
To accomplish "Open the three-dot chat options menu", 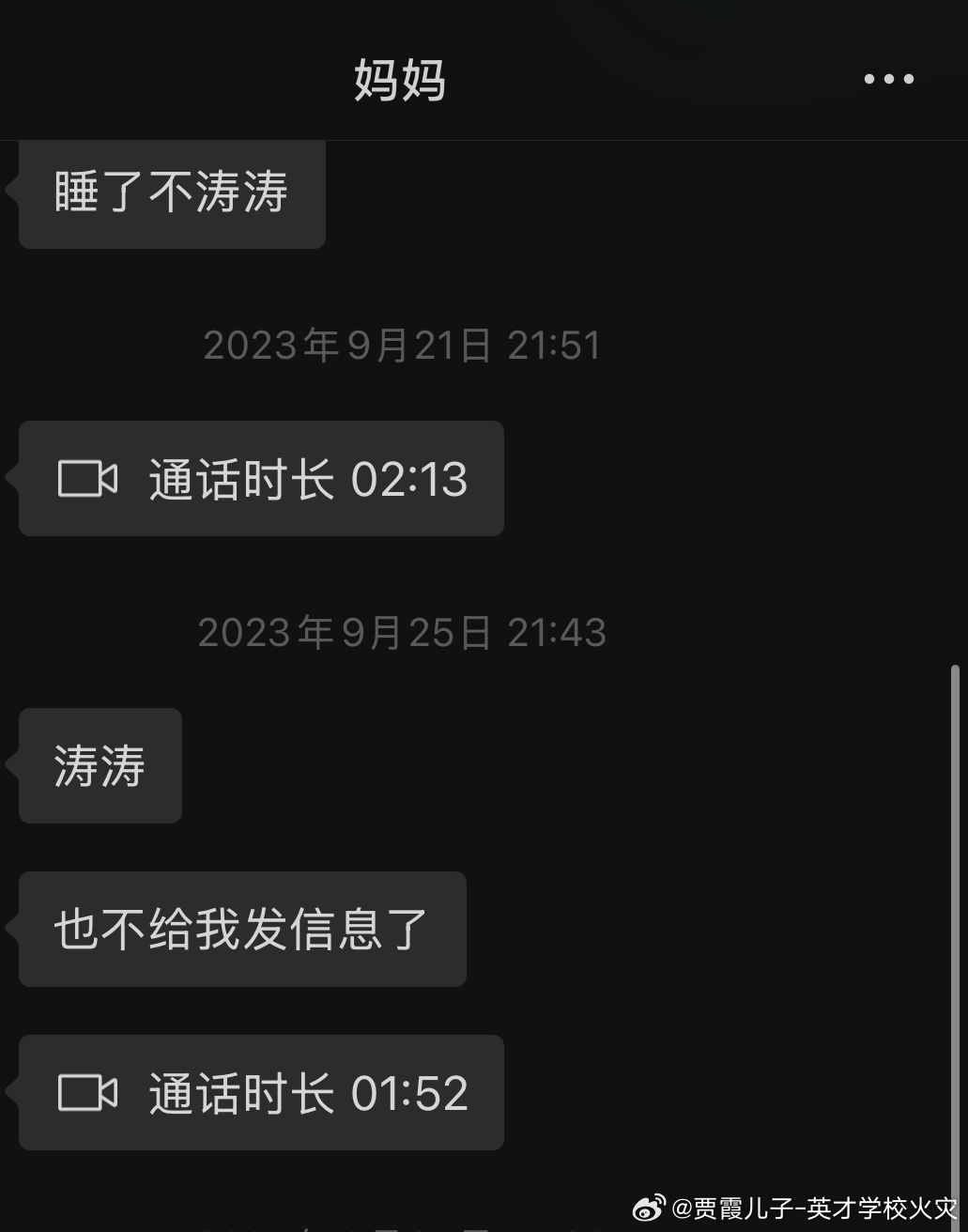I will point(888,80).
